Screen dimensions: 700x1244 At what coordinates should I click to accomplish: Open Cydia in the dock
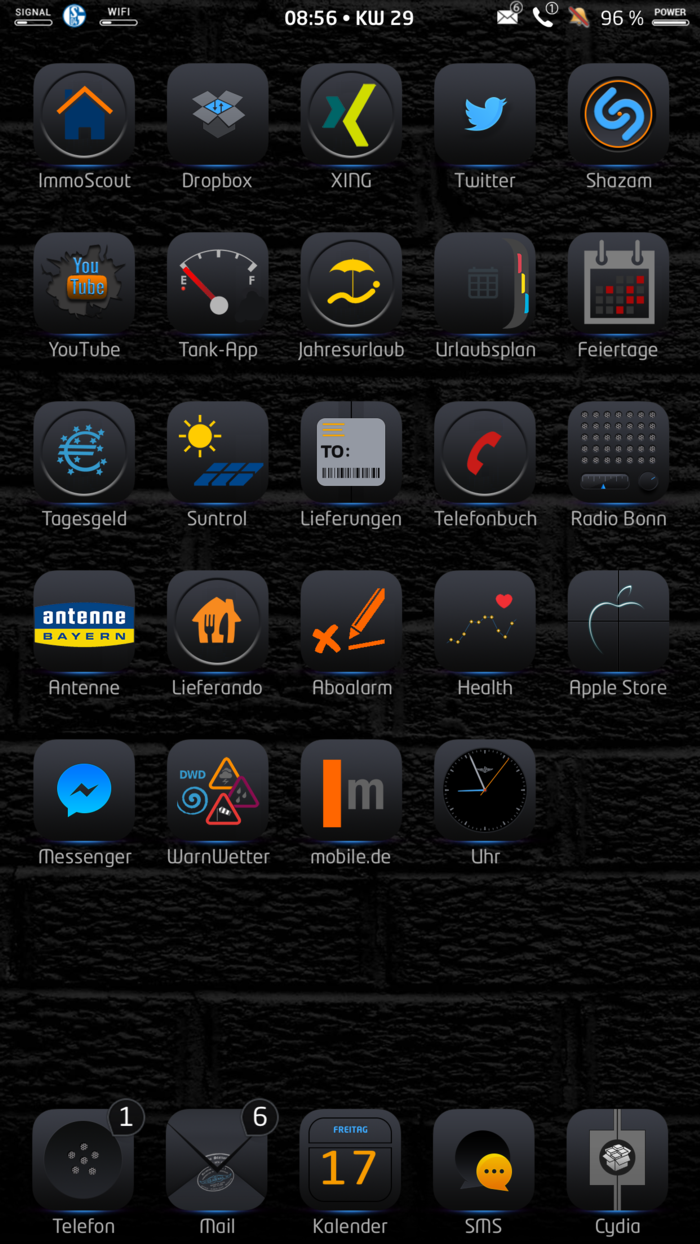tap(617, 1160)
